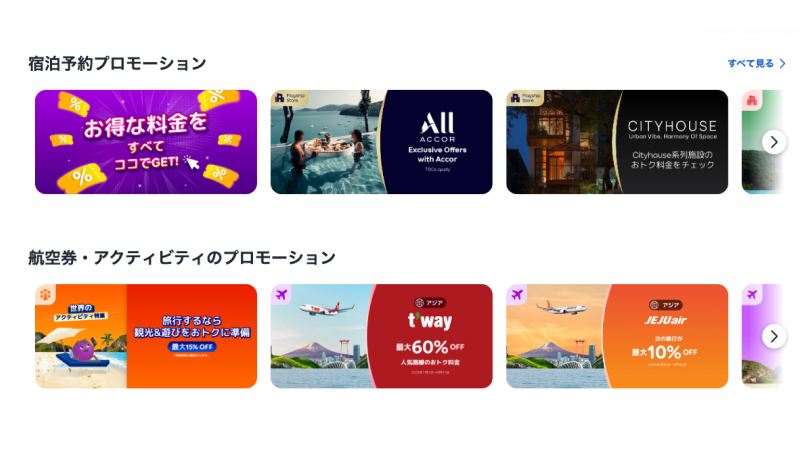Open the world activities 15% OFF banner

pos(146,336)
